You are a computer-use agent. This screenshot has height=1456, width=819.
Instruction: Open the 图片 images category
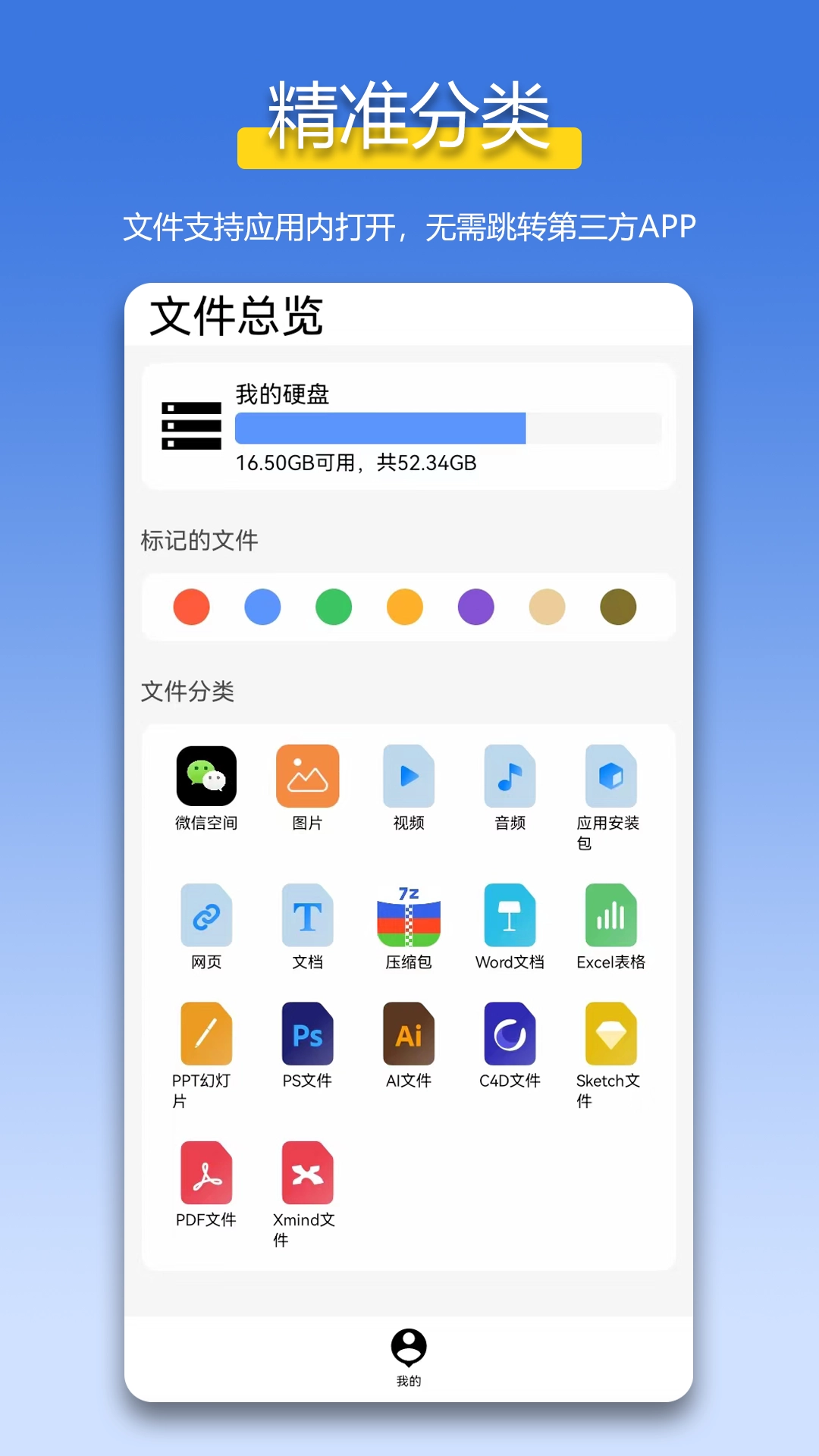pos(307,777)
